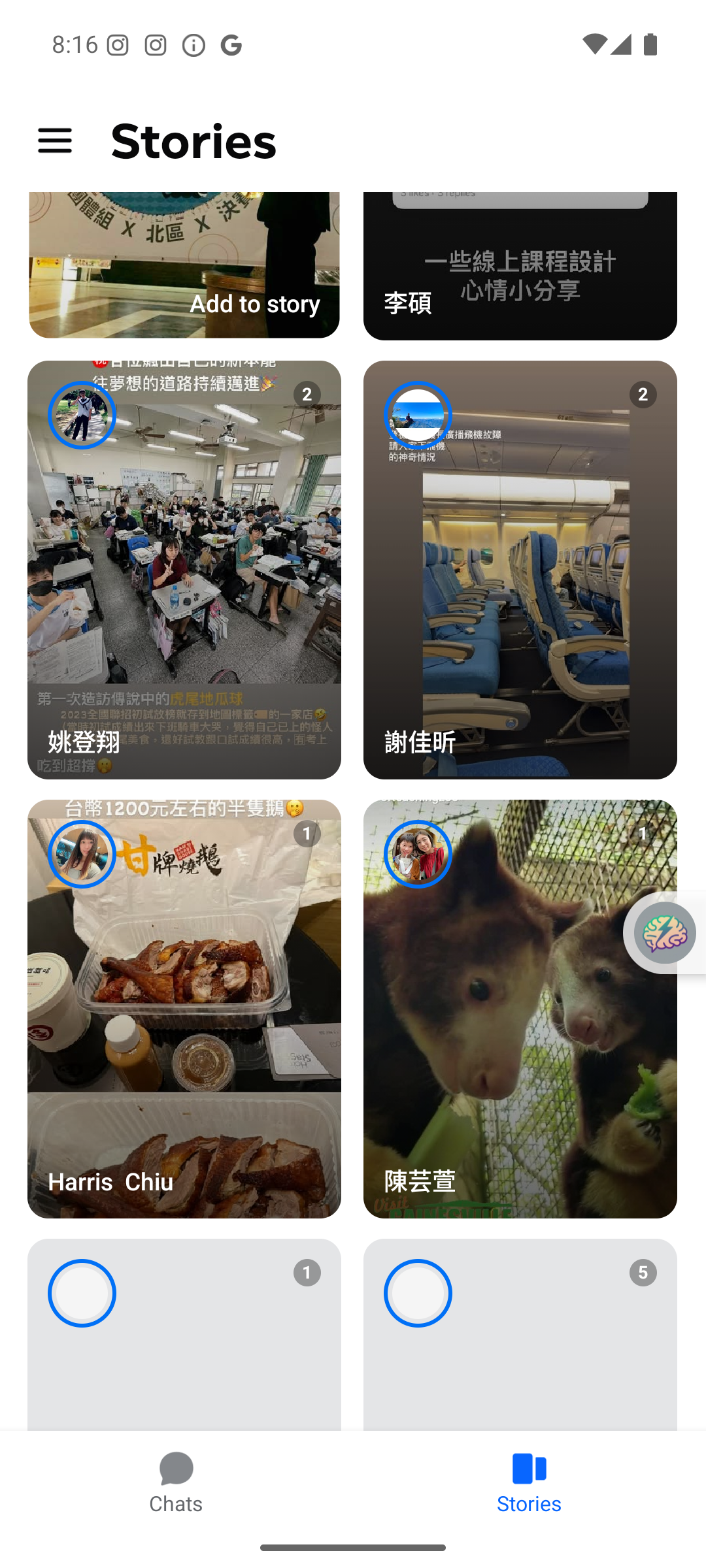The width and height of the screenshot is (706, 1568).
Task: Open the loading story with 5 updates
Action: pyautogui.click(x=520, y=1333)
